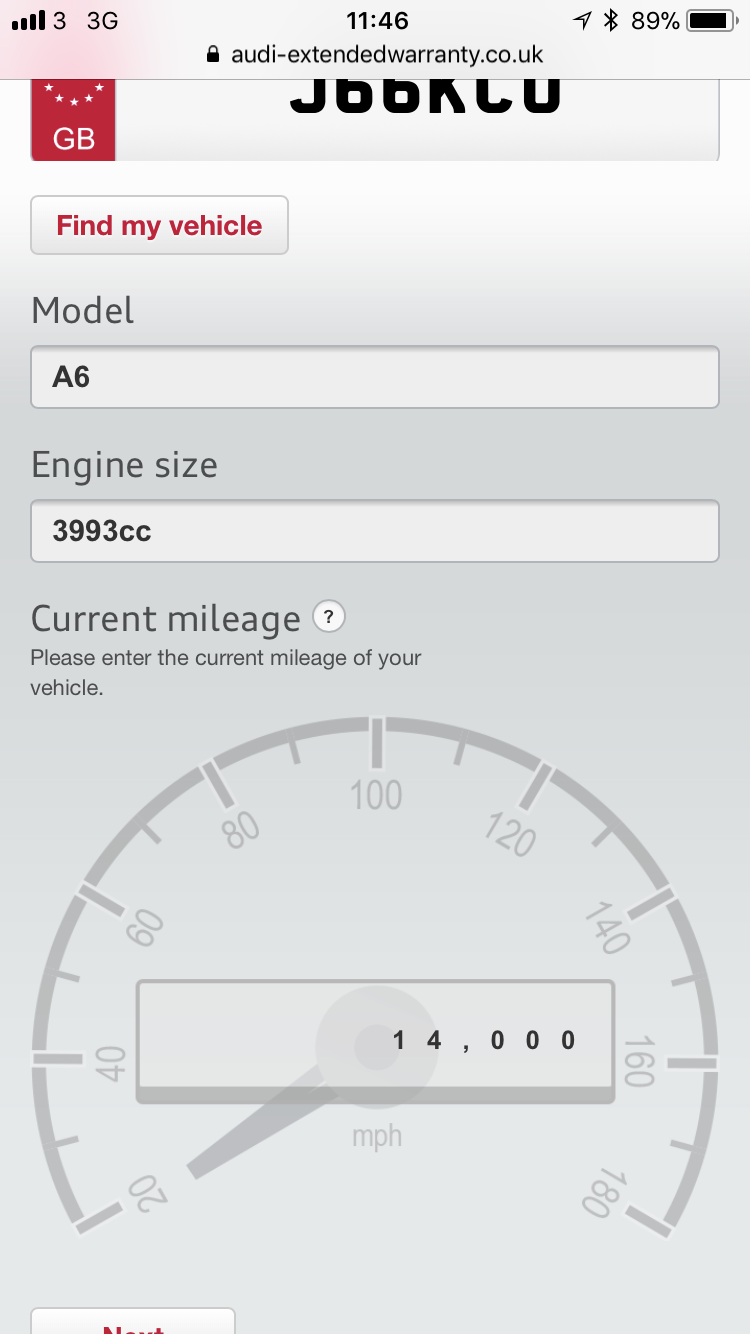The width and height of the screenshot is (750, 1334).
Task: Tap the website address bar
Action: tap(375, 54)
